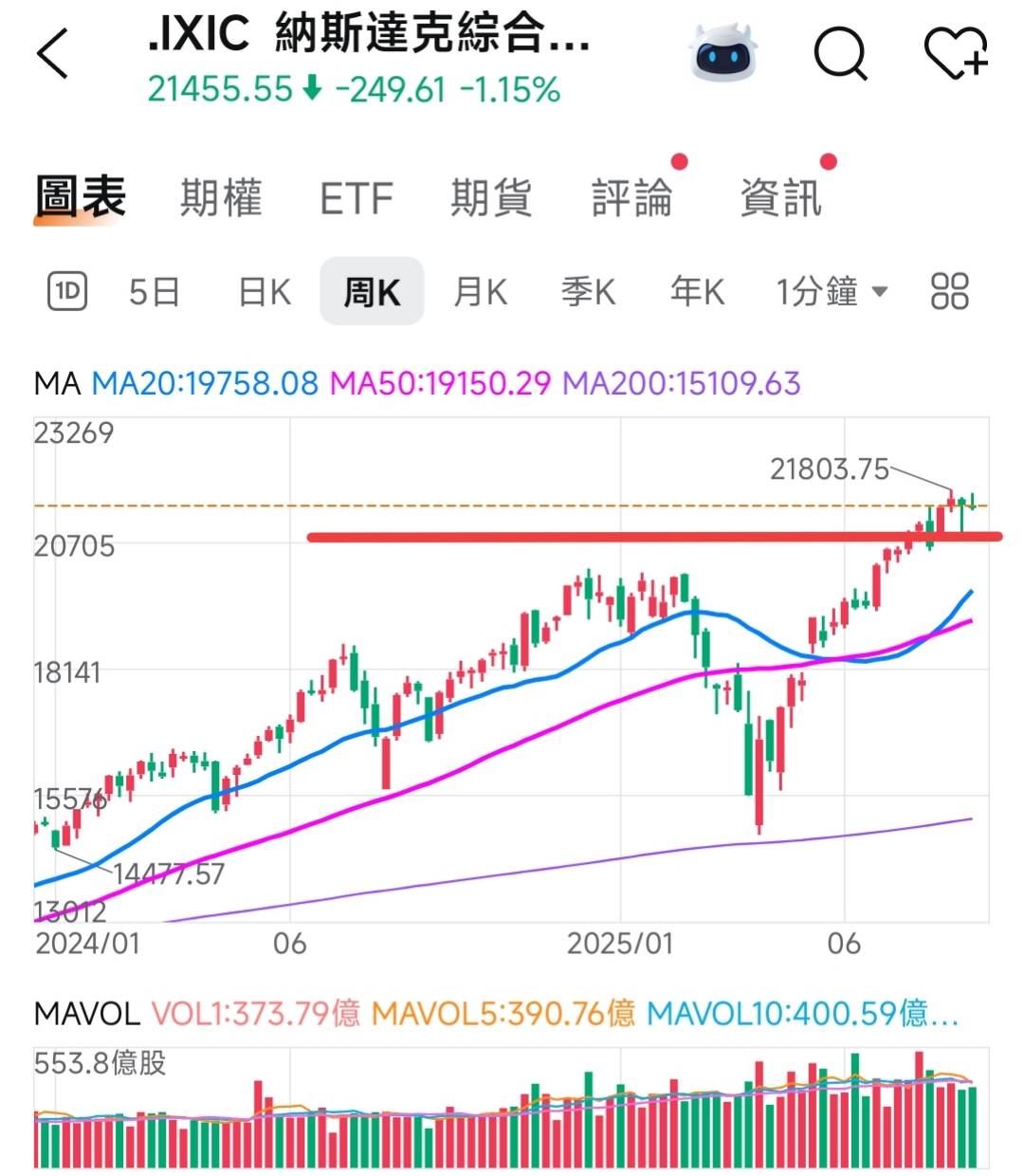Add .IXIC to watchlist favorites

pos(956,53)
